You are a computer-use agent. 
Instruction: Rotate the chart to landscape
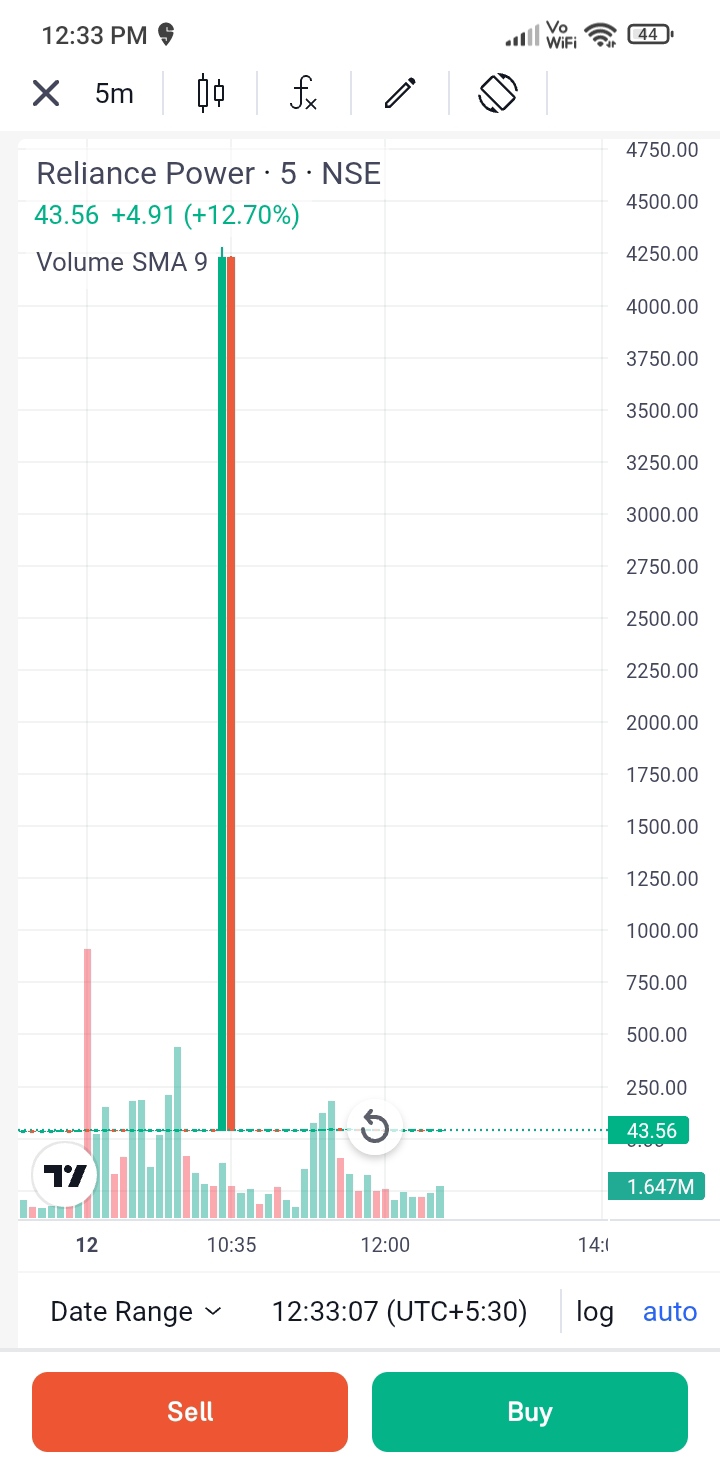click(x=498, y=94)
